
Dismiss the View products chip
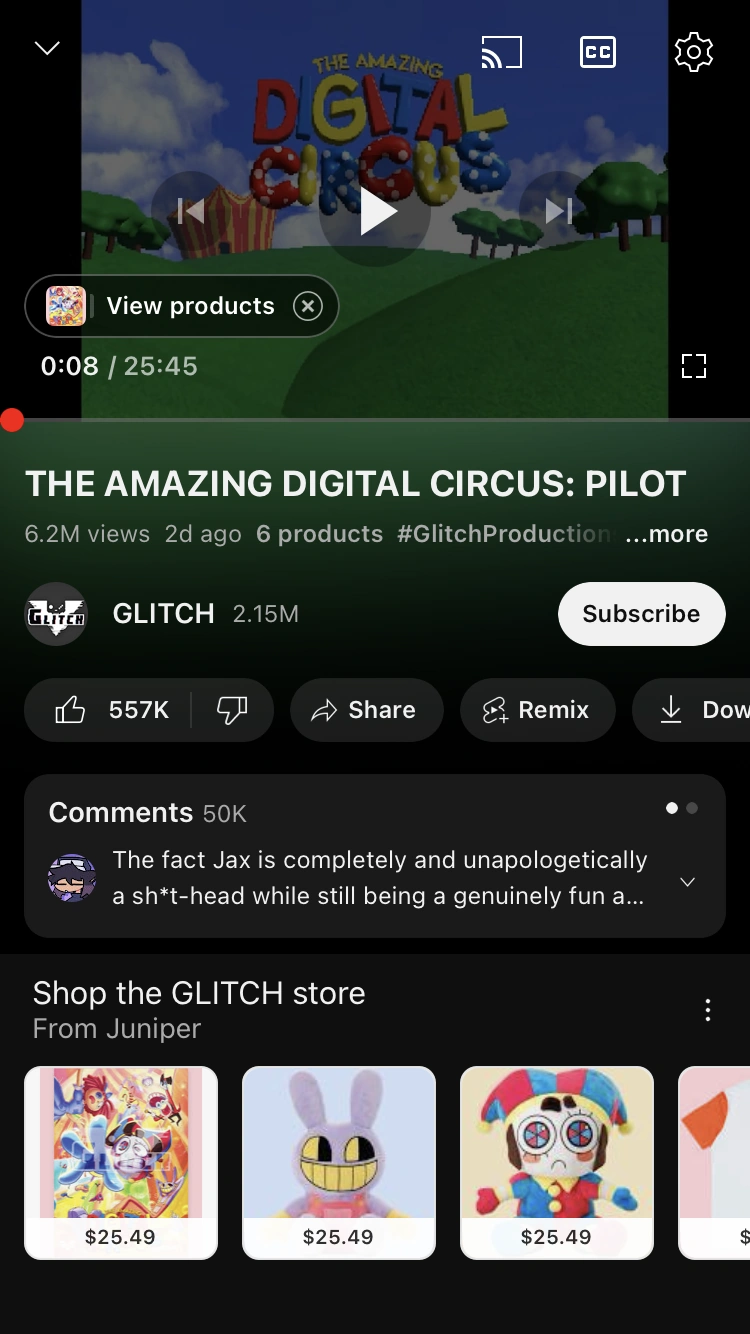click(308, 306)
